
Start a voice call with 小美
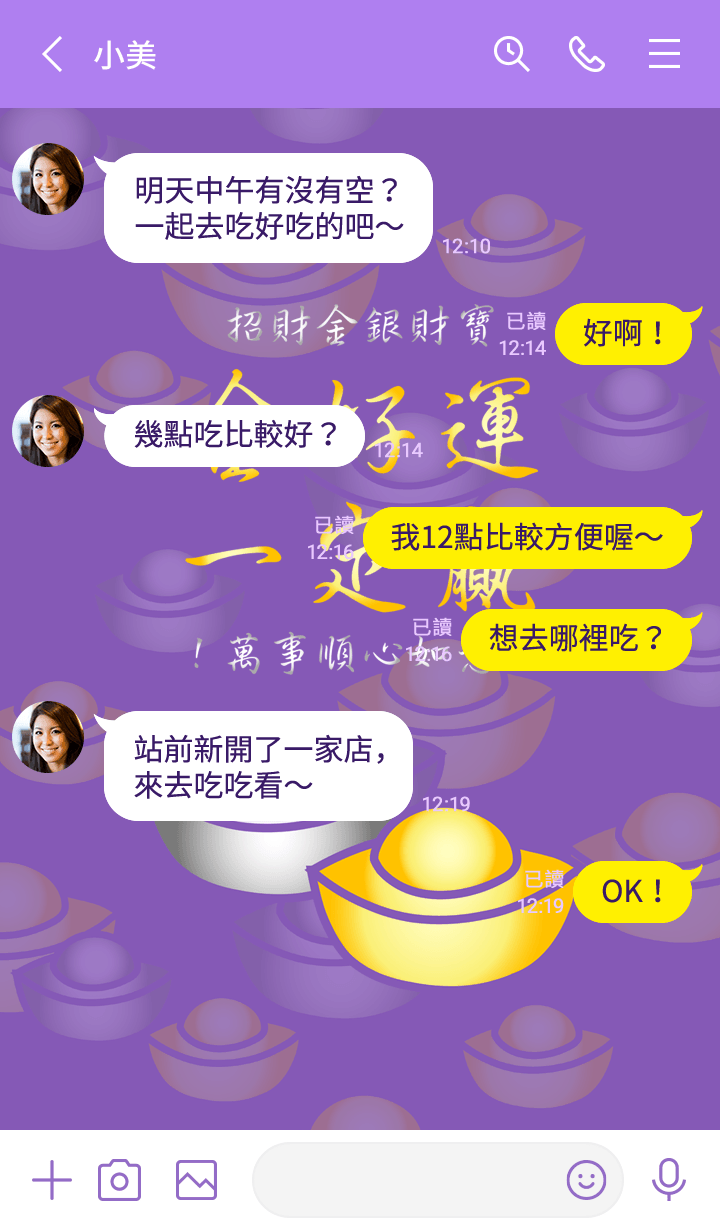[587, 54]
